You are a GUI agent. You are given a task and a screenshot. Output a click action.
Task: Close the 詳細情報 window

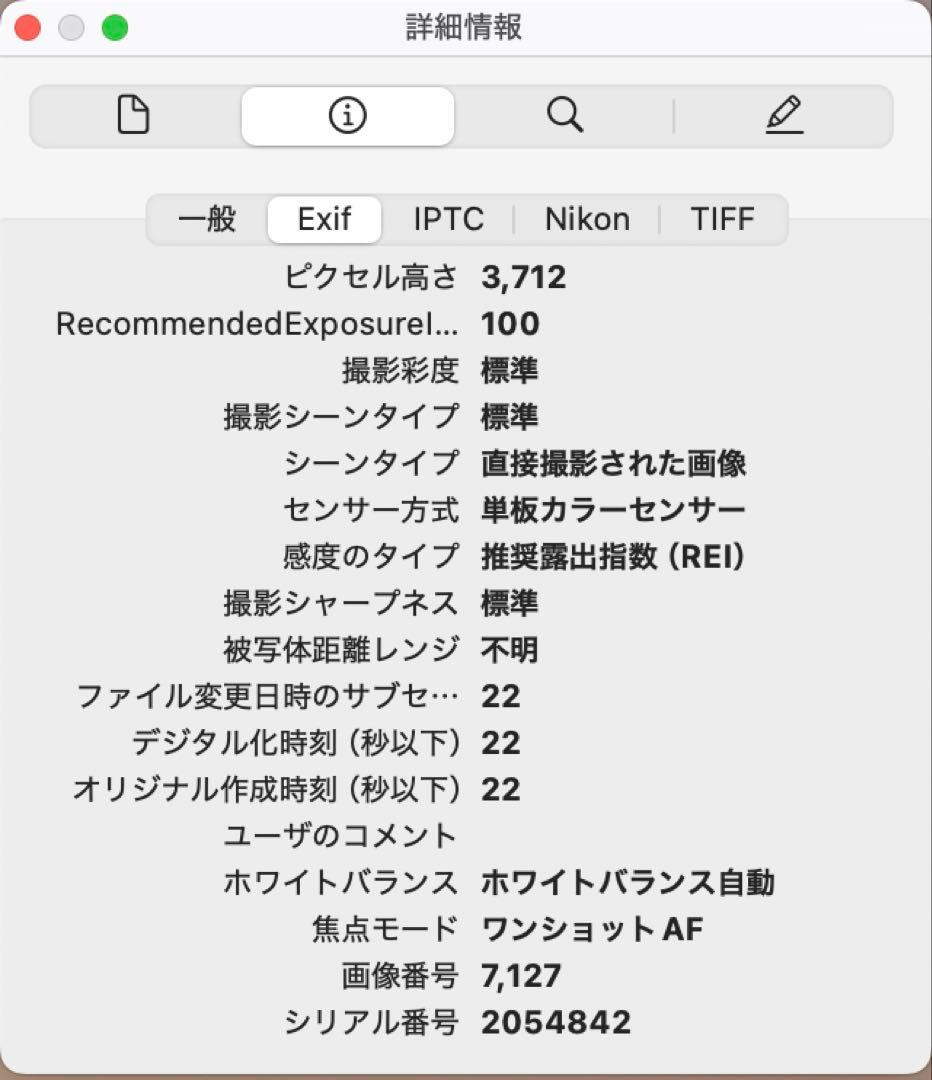[x=28, y=29]
